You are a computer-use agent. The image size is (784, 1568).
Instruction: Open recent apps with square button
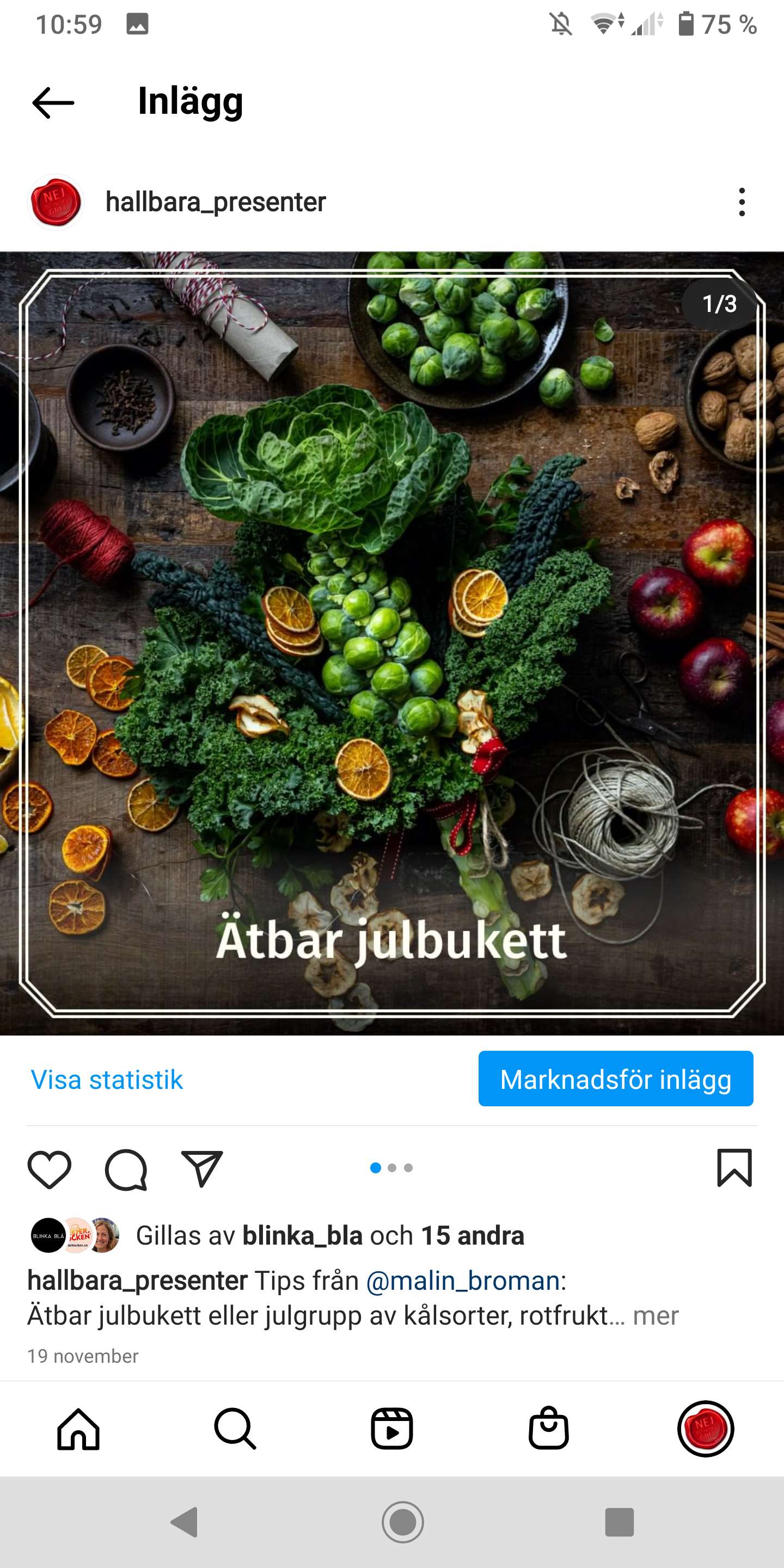pos(619,1522)
